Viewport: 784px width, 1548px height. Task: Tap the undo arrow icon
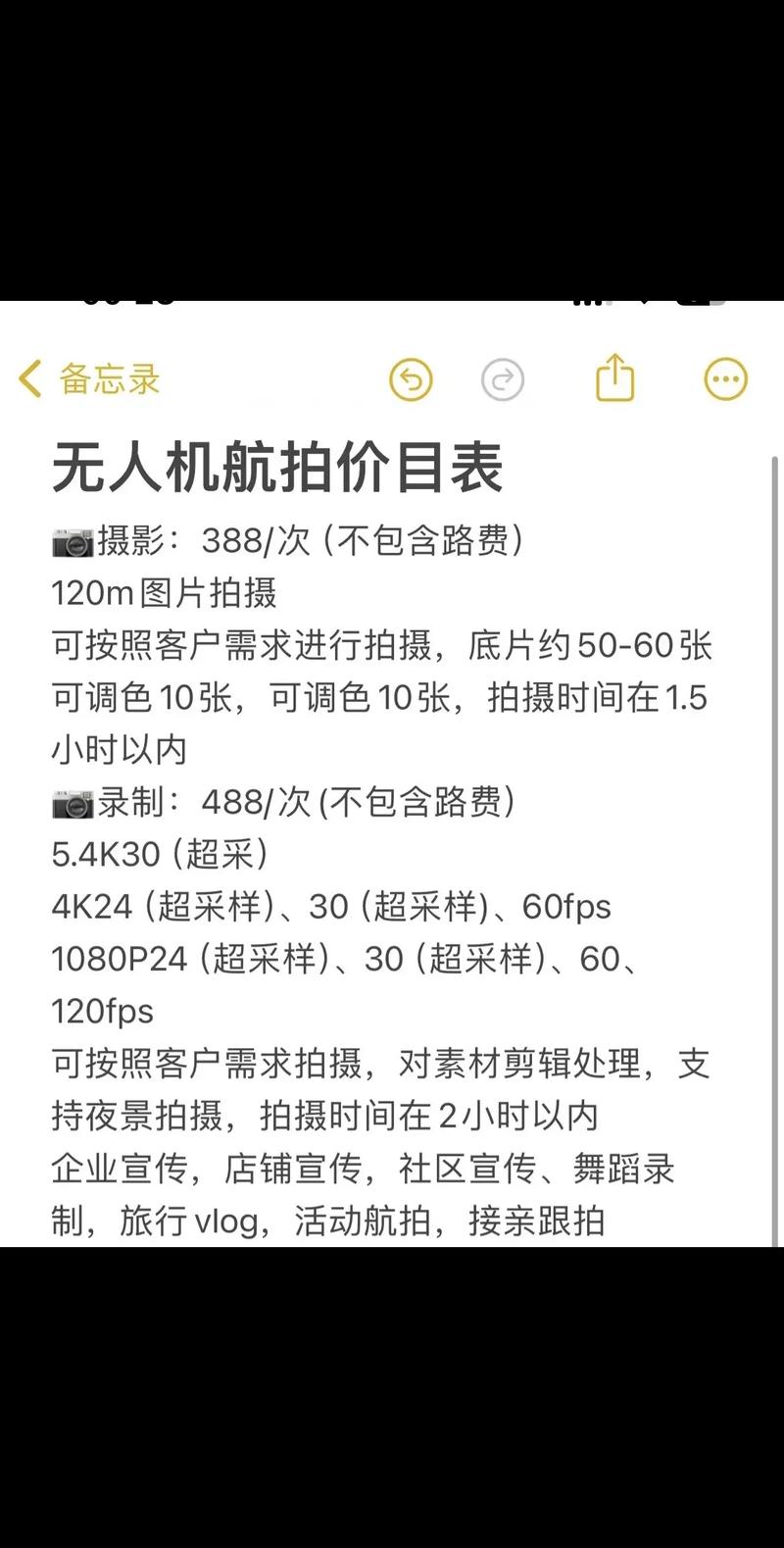click(x=412, y=379)
